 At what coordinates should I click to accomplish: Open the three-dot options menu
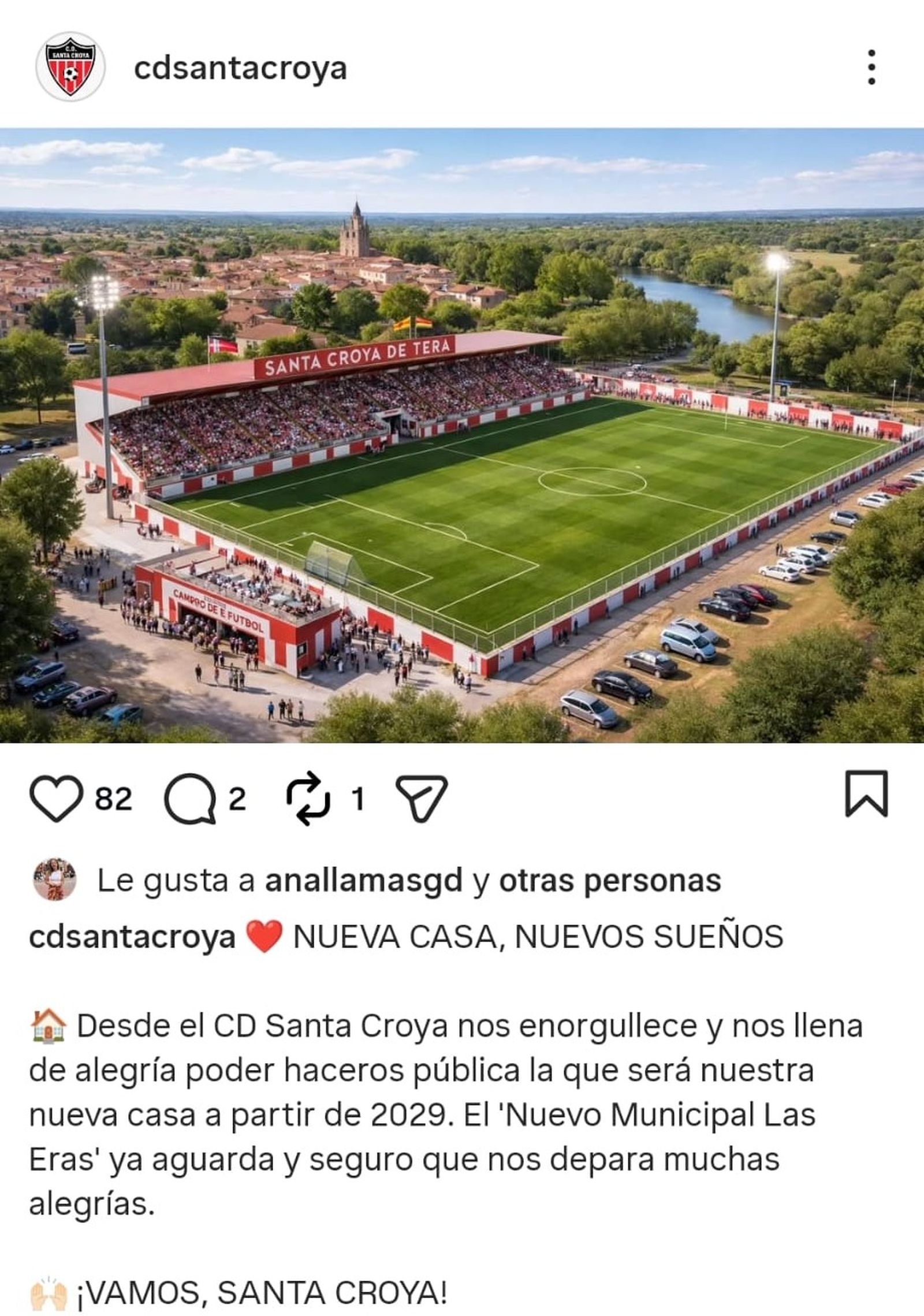[871, 66]
